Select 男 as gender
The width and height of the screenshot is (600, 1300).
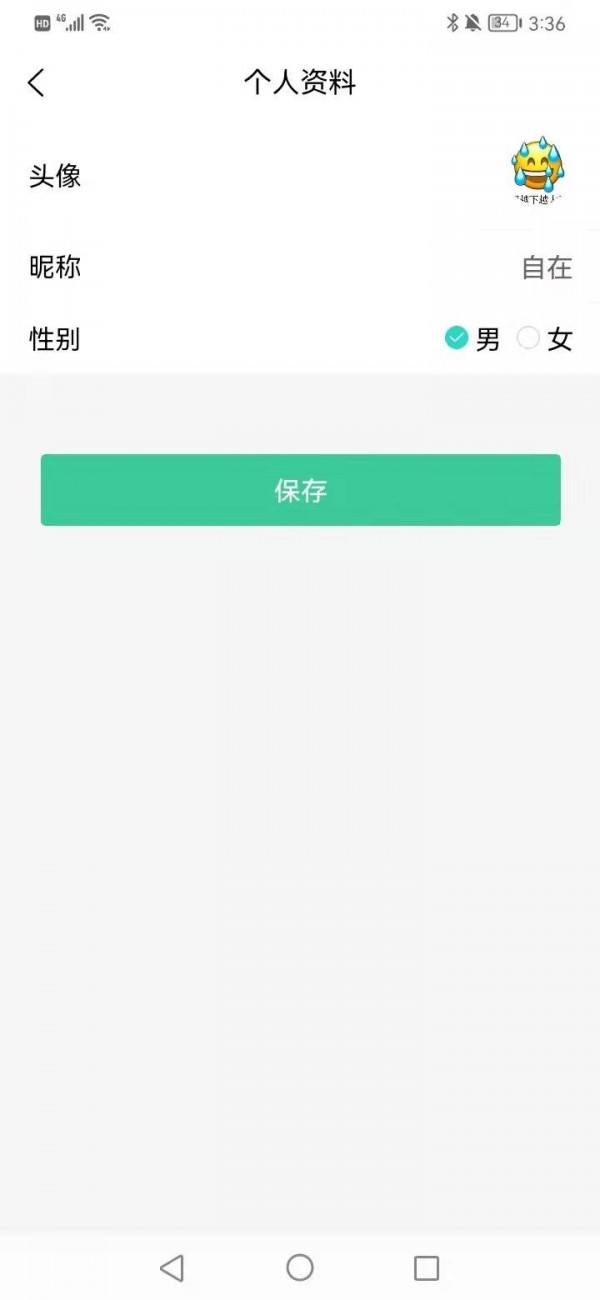[x=457, y=339]
